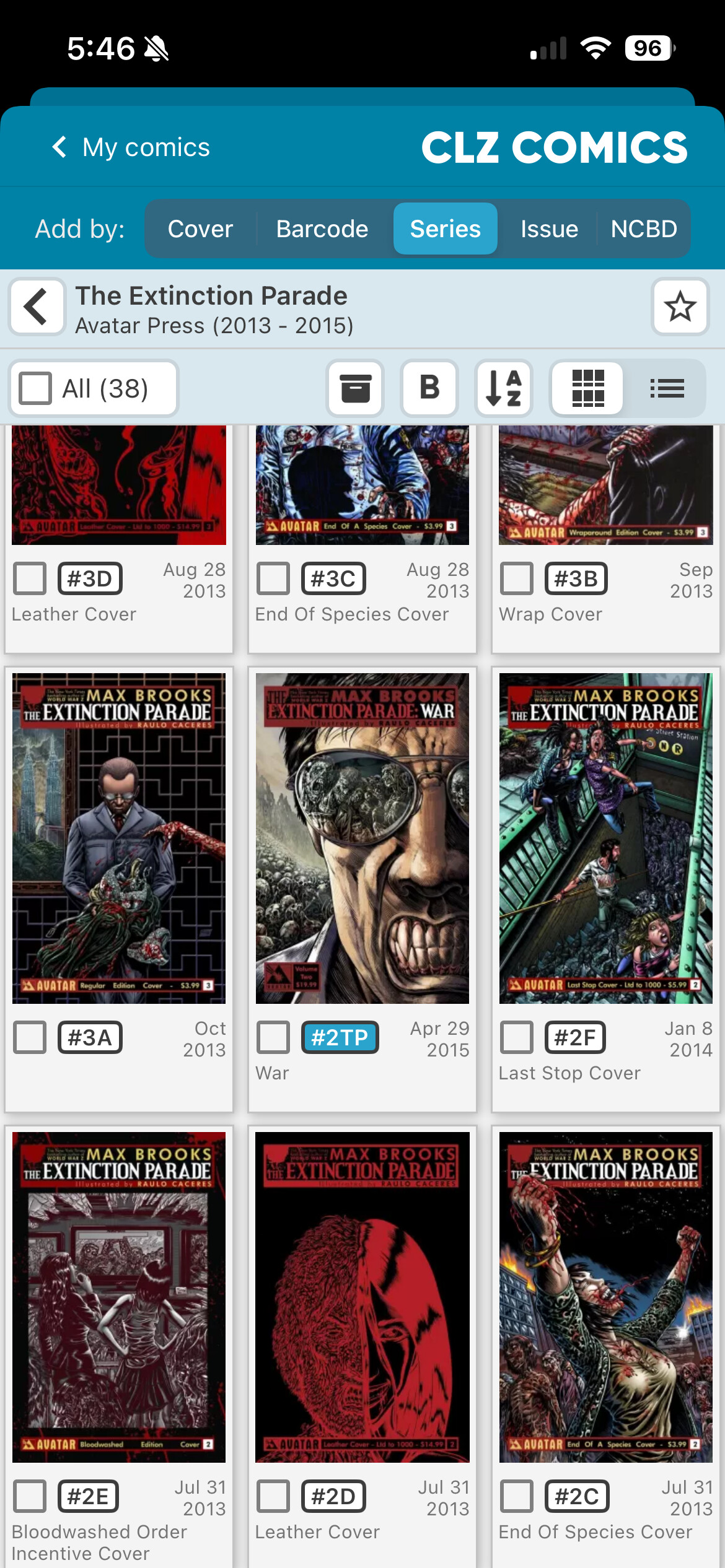Image resolution: width=725 pixels, height=1568 pixels.
Task: Switch to Add by Cover
Action: tap(200, 229)
